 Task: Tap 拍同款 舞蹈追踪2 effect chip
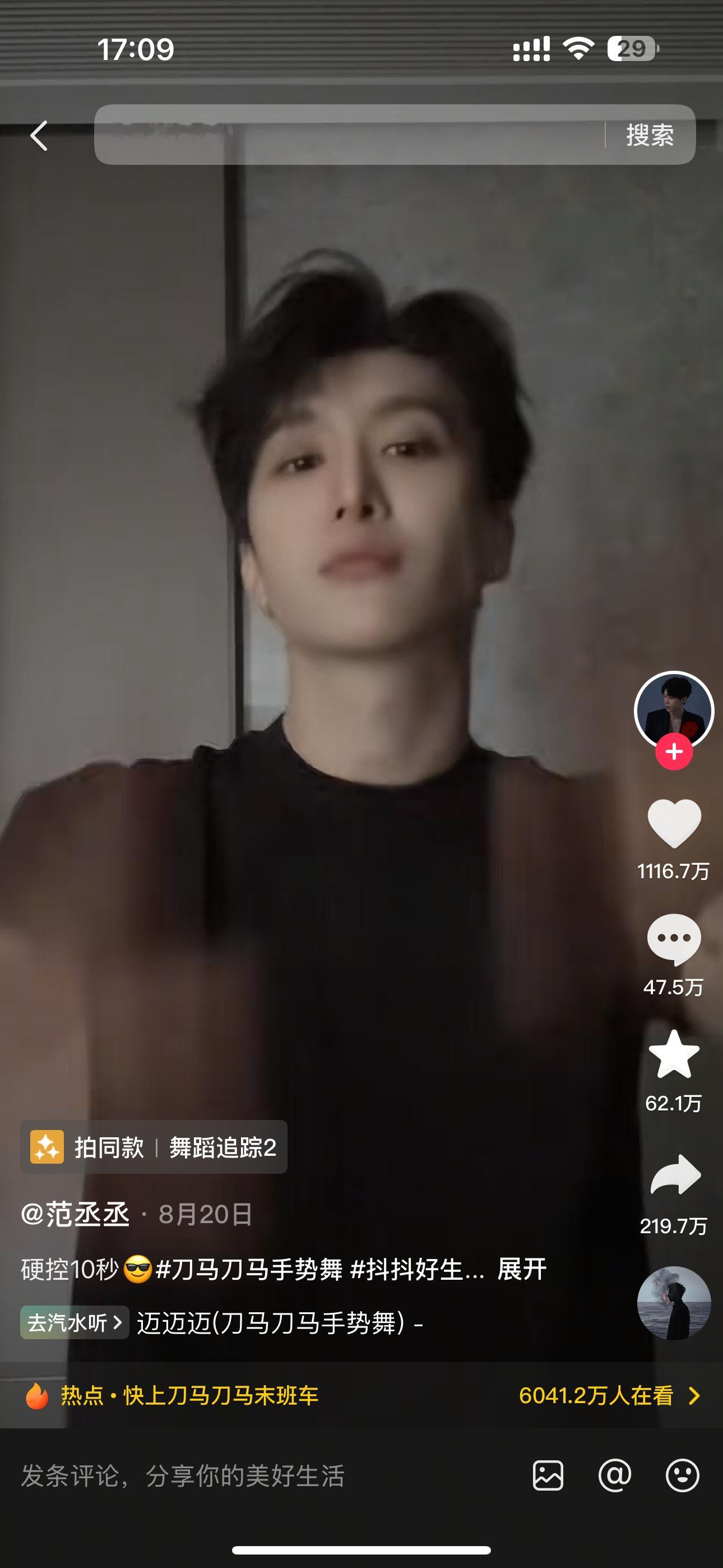pos(154,1147)
